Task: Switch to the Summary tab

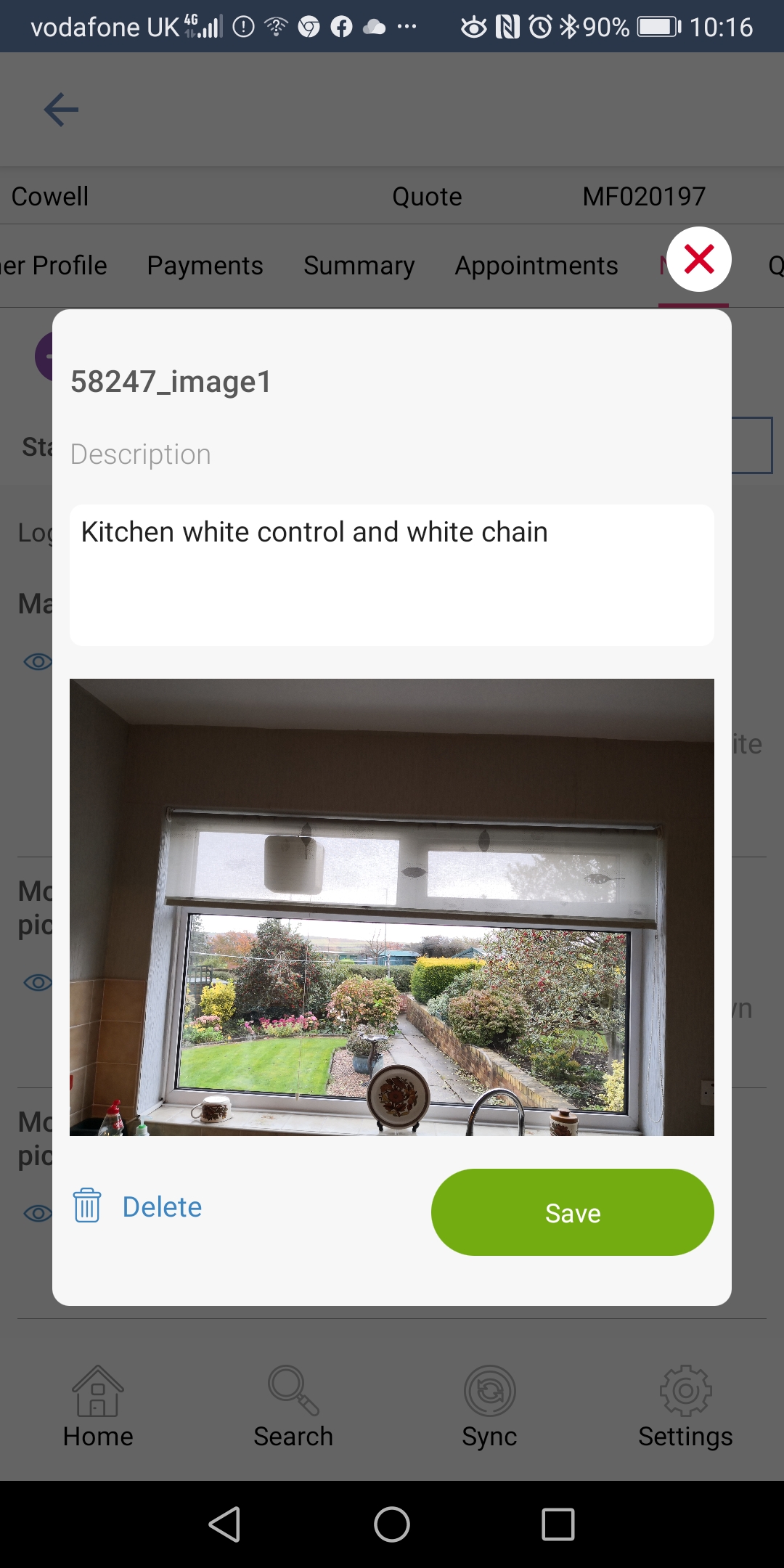Action: point(359,266)
